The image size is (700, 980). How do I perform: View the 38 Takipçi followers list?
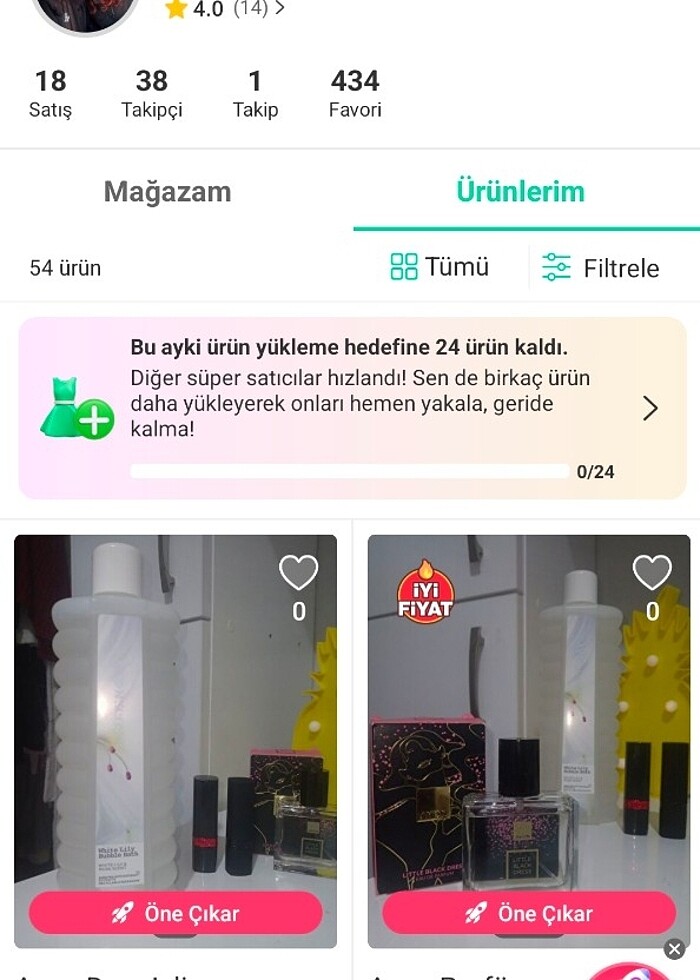click(x=152, y=93)
